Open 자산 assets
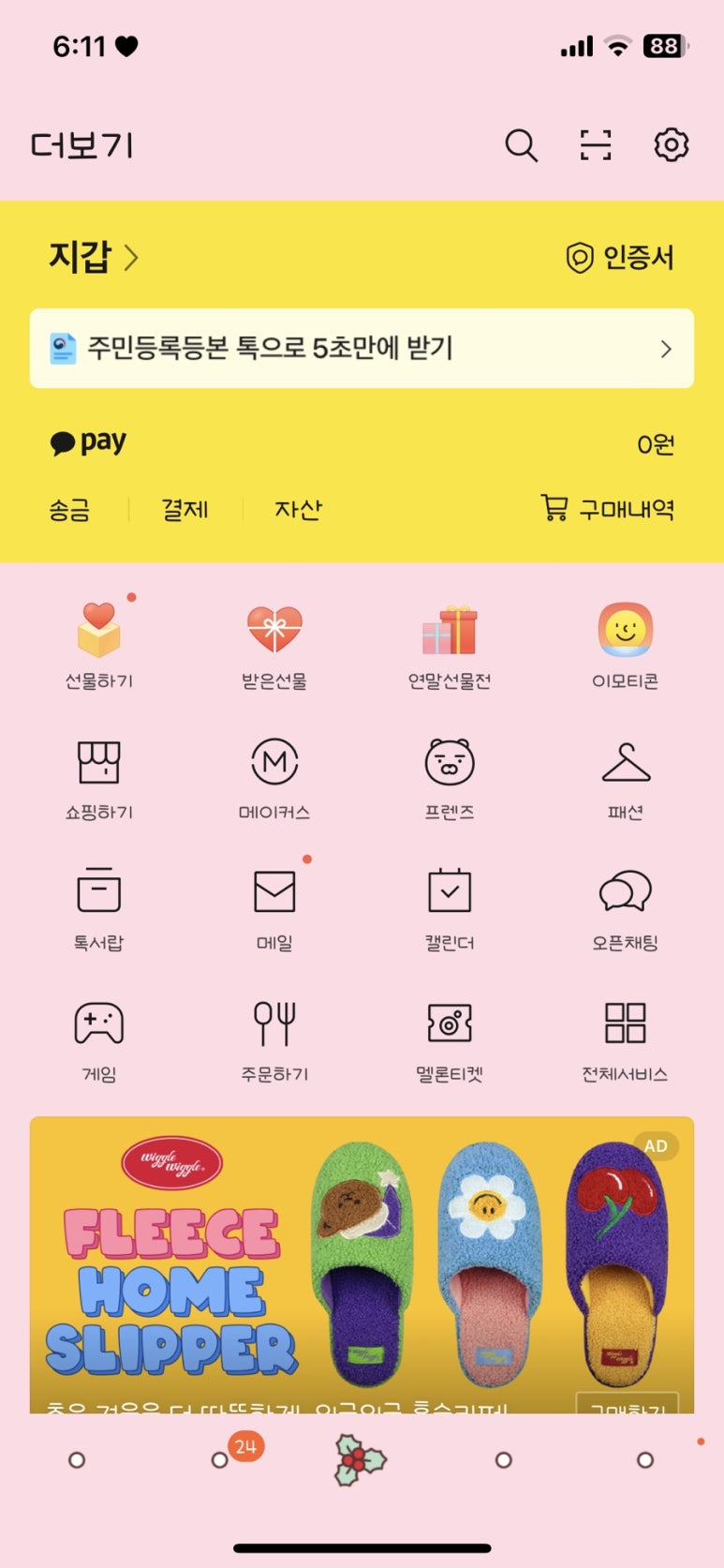This screenshot has width=724, height=1568. (298, 510)
